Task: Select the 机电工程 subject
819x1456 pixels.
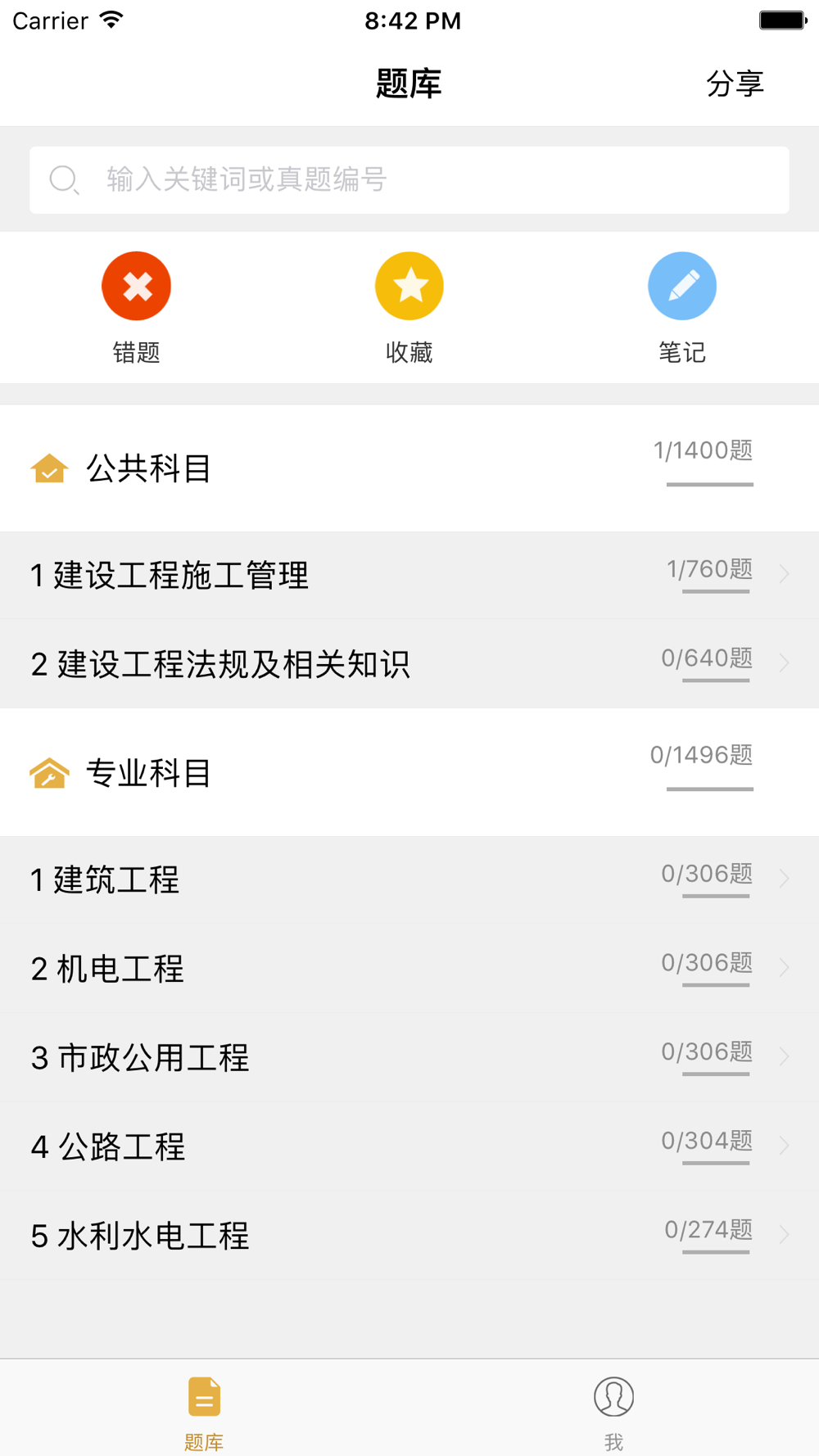Action: (409, 969)
